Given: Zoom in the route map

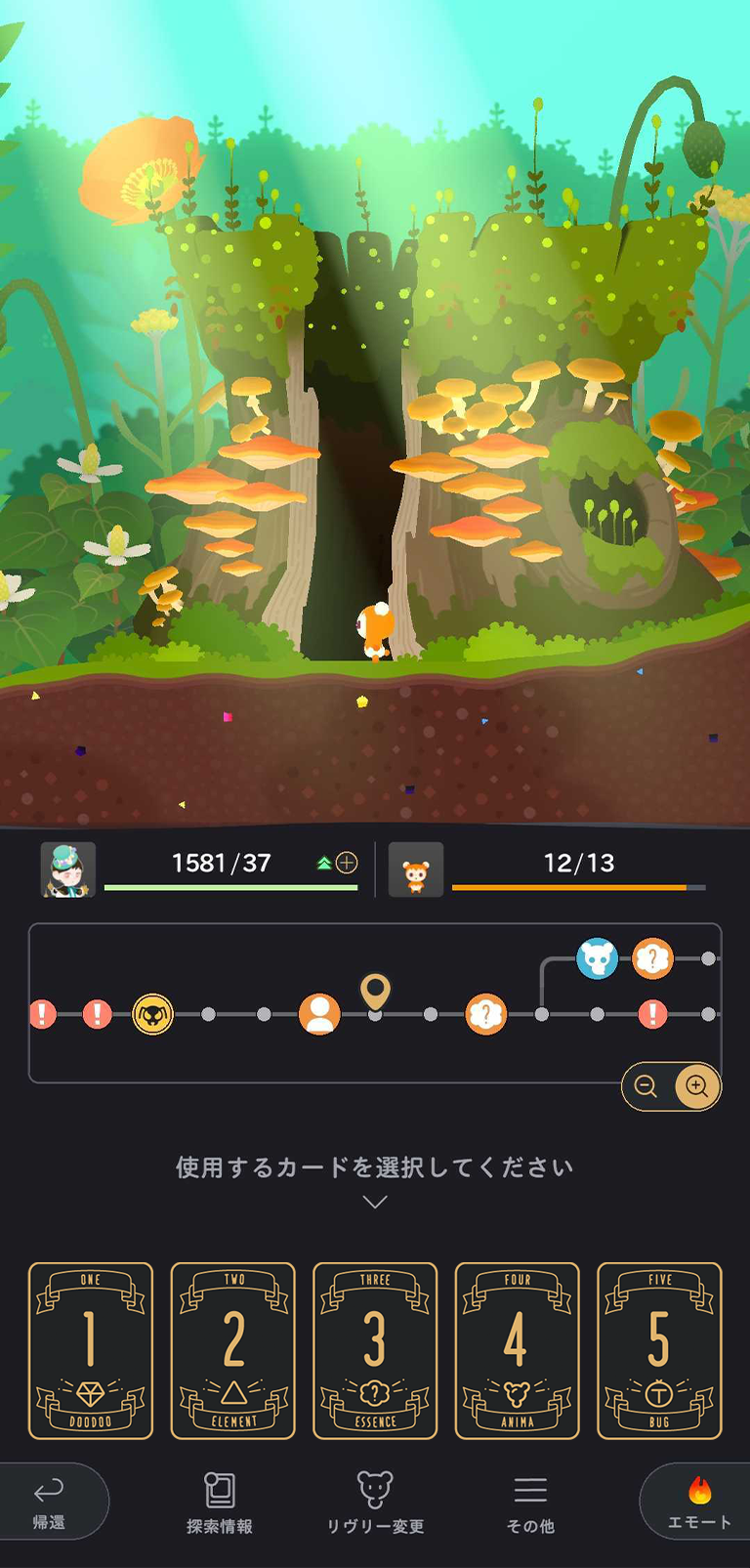Looking at the screenshot, I should tap(697, 1086).
